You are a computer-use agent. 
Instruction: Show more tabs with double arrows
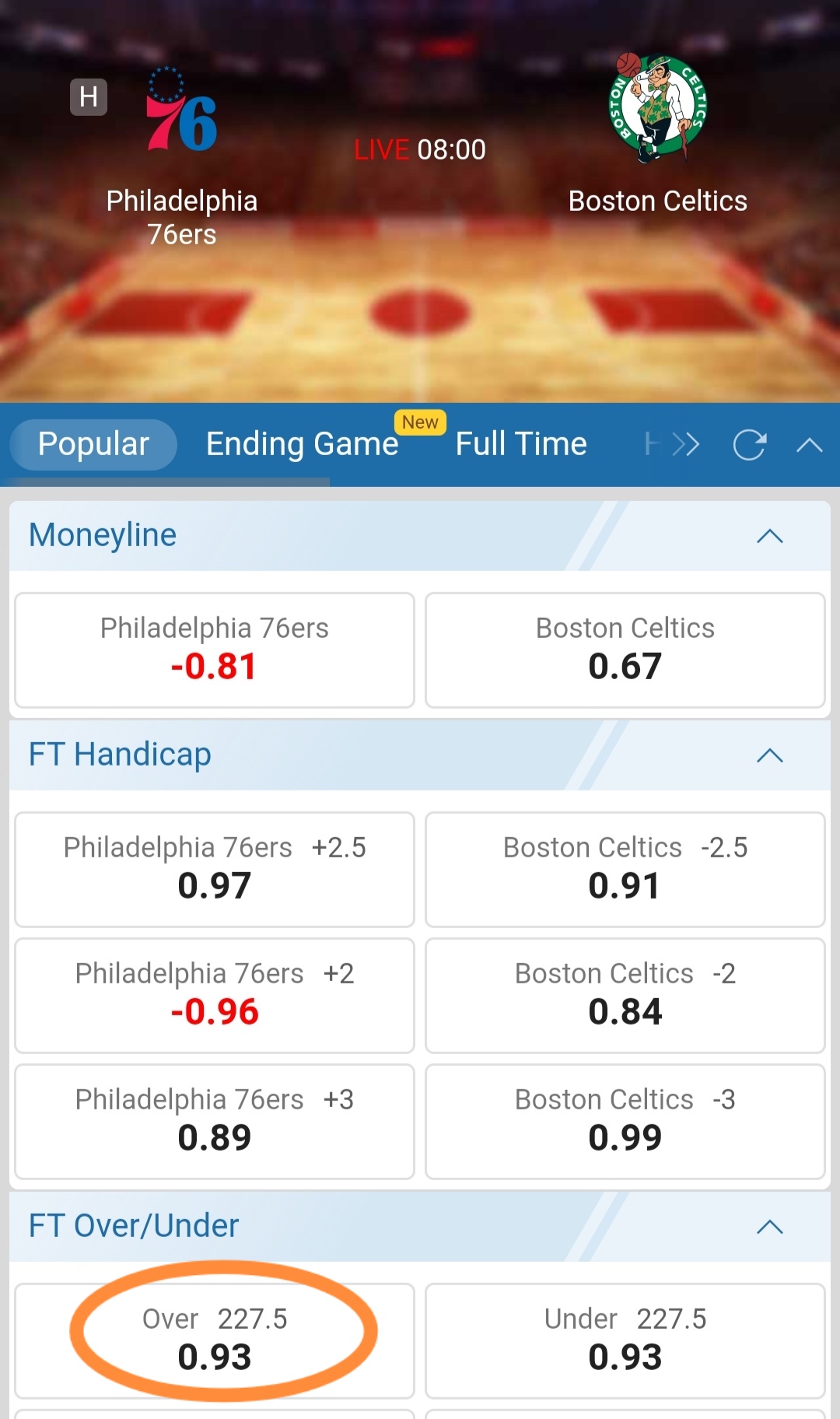tap(685, 444)
